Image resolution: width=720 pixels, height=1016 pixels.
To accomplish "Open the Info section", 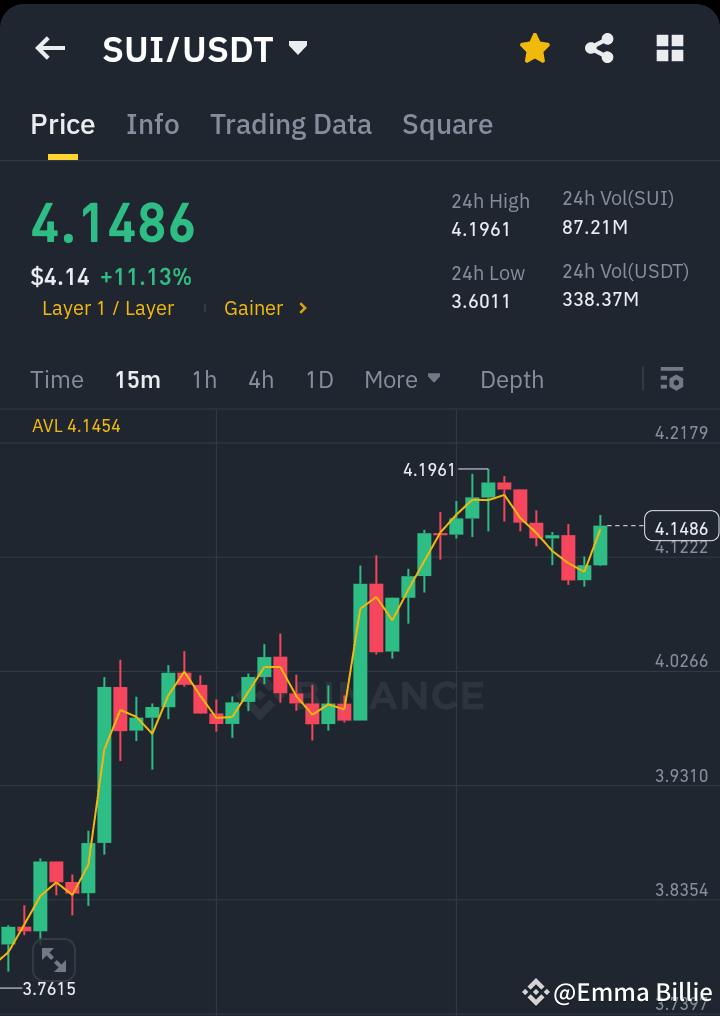I will (152, 124).
